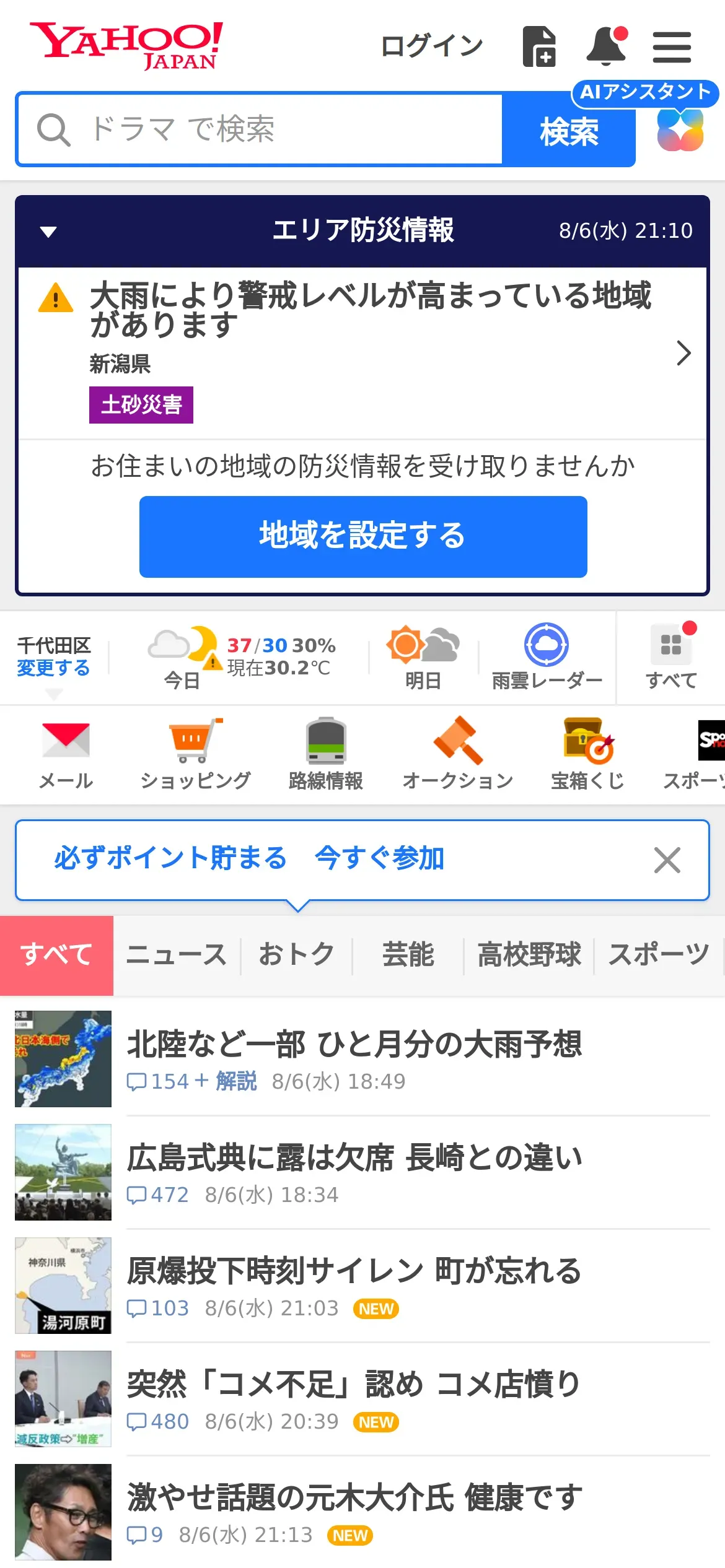Focus the ドラマ で検索 search field
This screenshot has height=1568, width=725.
coord(260,129)
